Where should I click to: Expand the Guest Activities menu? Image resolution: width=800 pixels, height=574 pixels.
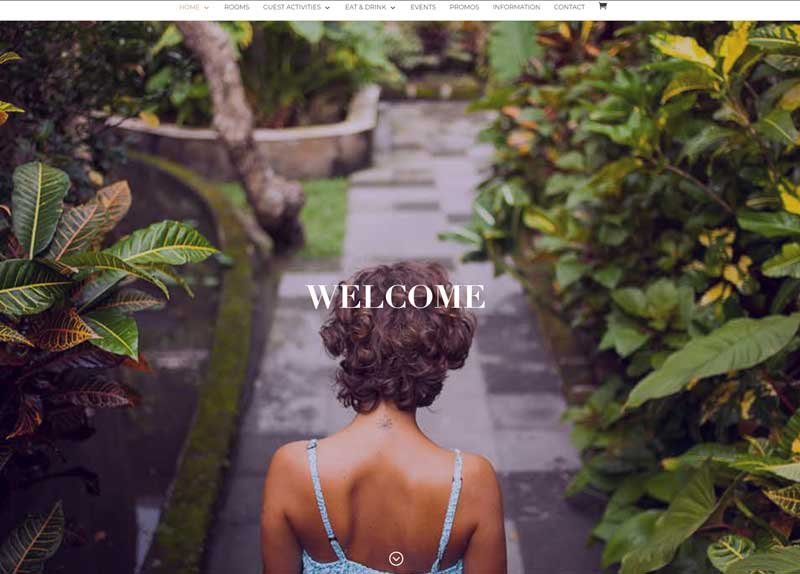tap(296, 7)
